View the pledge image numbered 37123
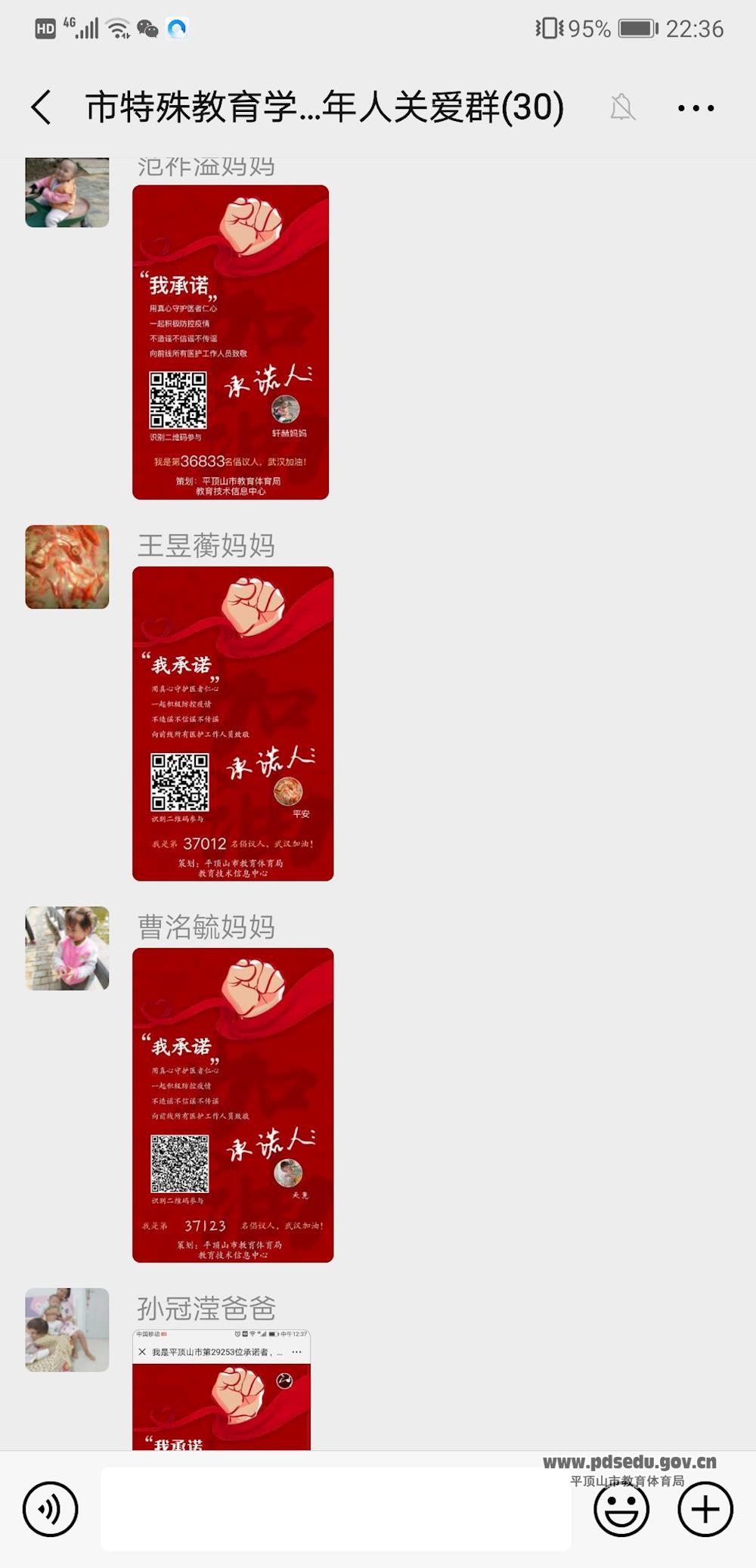 tap(233, 1105)
